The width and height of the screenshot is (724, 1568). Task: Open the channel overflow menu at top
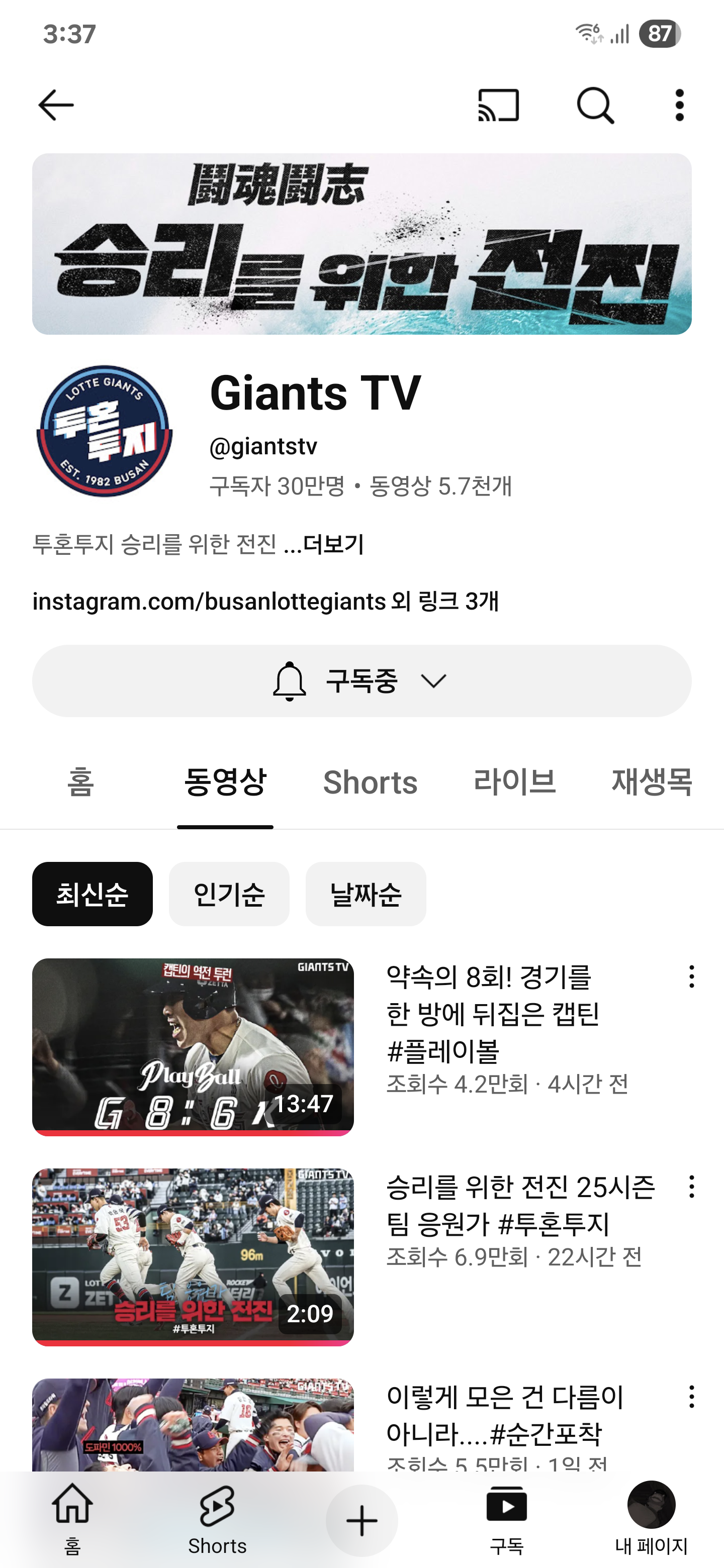(x=680, y=106)
